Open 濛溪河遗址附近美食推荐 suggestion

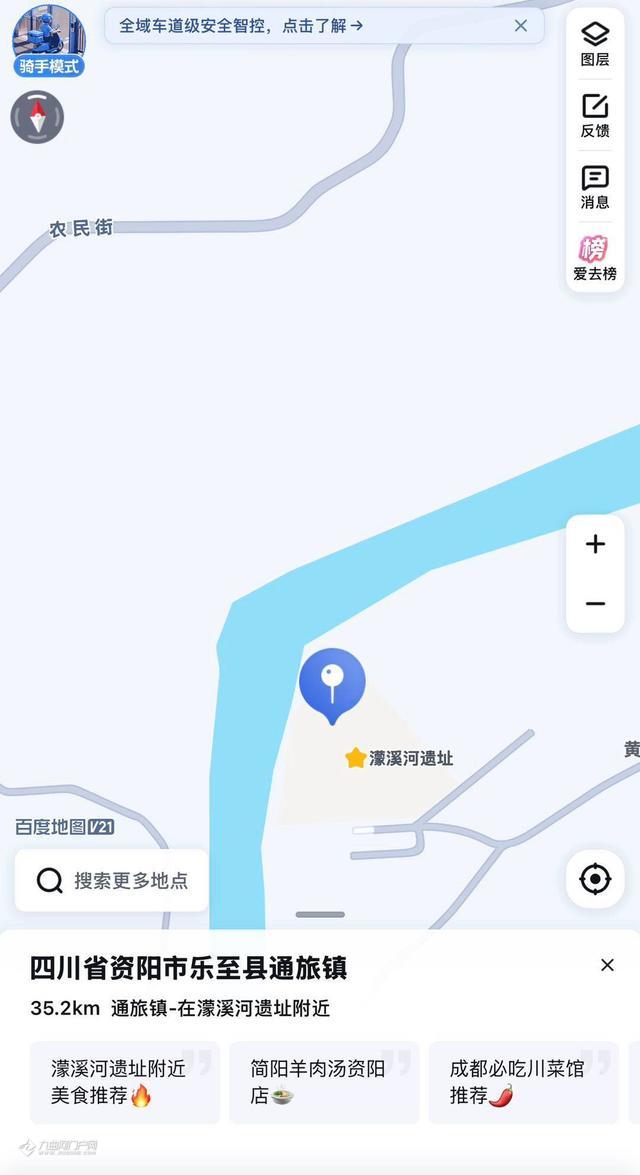coord(124,1082)
